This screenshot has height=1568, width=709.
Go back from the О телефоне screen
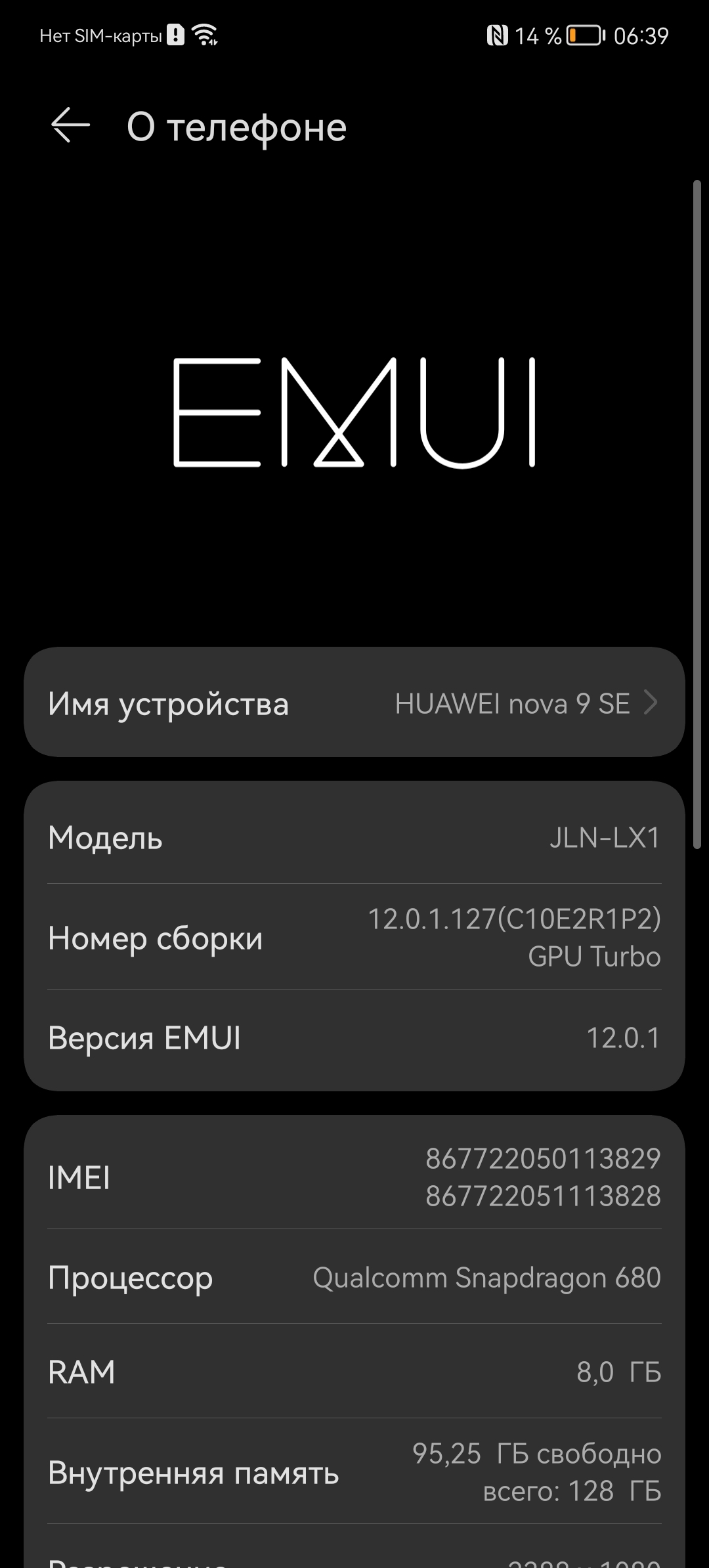point(70,125)
